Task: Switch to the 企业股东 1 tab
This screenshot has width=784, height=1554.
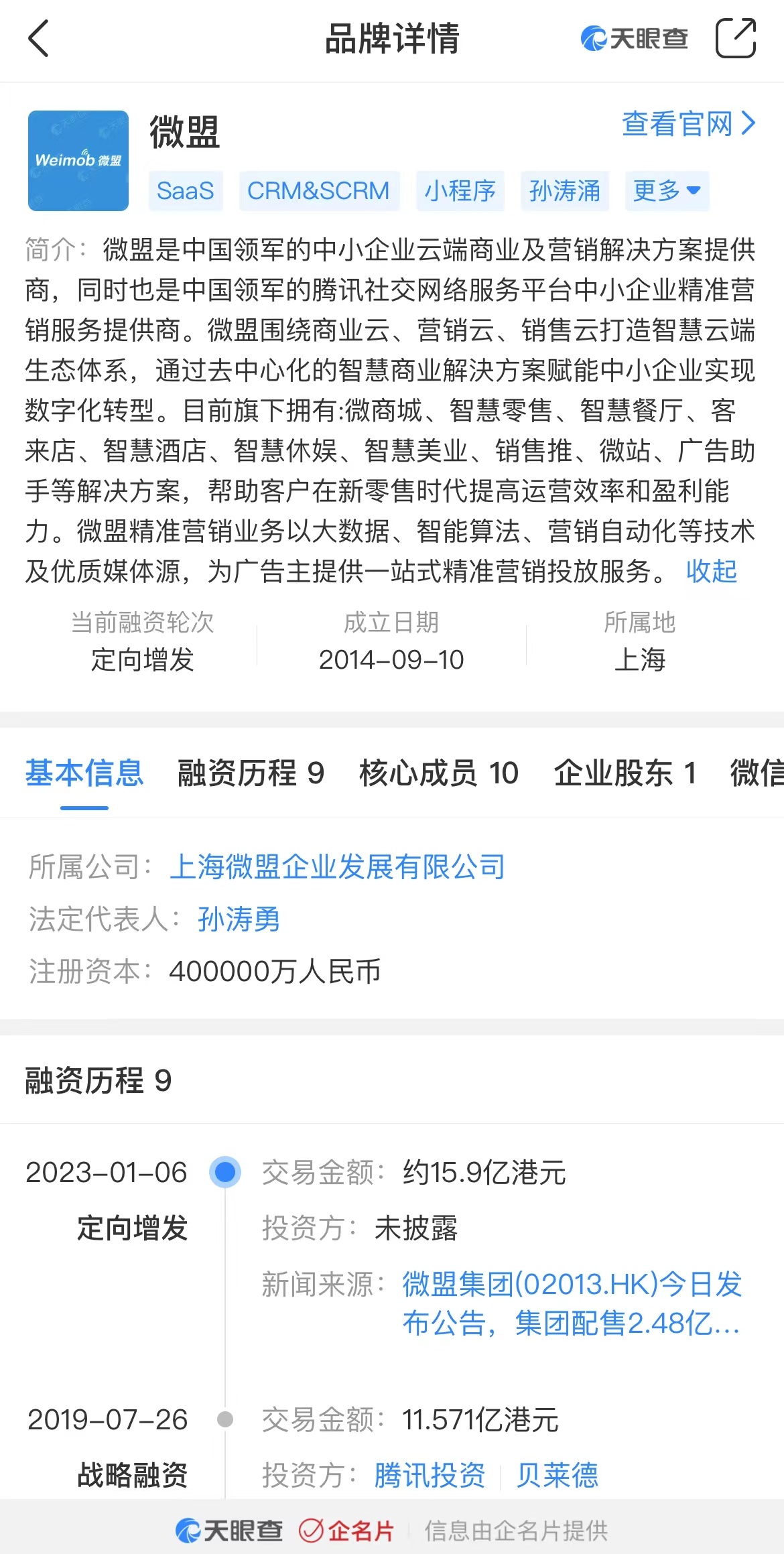Action: [625, 773]
